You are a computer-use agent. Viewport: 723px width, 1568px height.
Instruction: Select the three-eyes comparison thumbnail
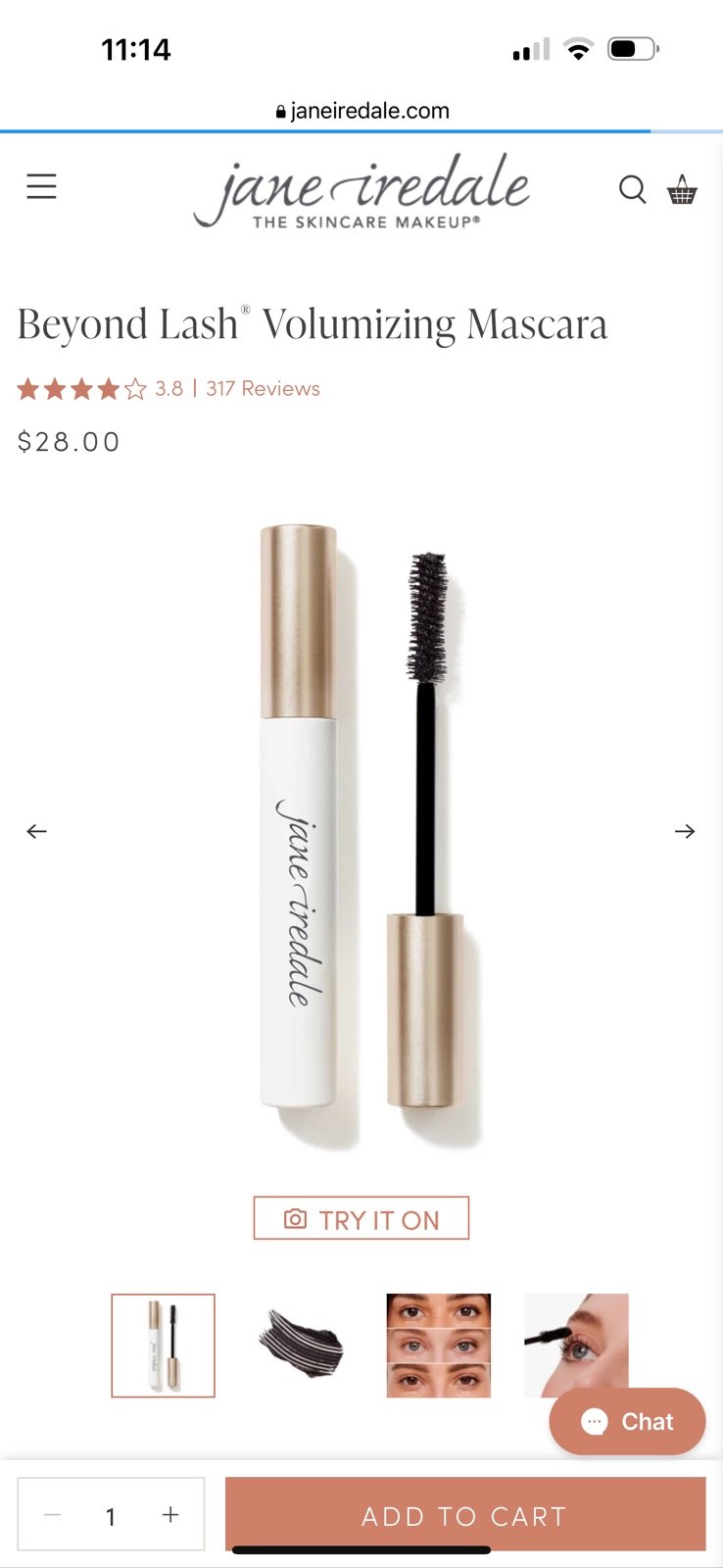point(439,1346)
